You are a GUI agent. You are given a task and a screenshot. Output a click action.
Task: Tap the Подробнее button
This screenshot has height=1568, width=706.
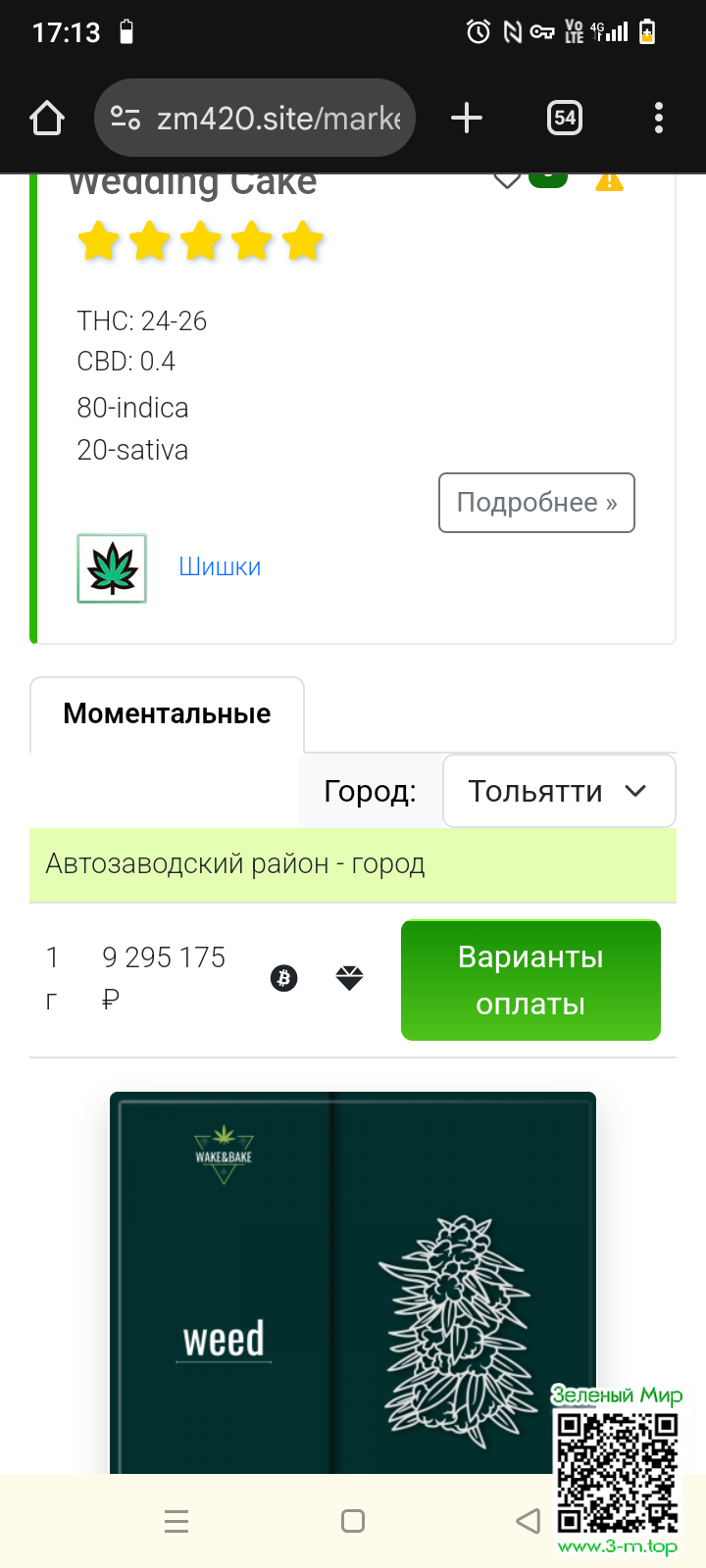pyautogui.click(x=536, y=503)
